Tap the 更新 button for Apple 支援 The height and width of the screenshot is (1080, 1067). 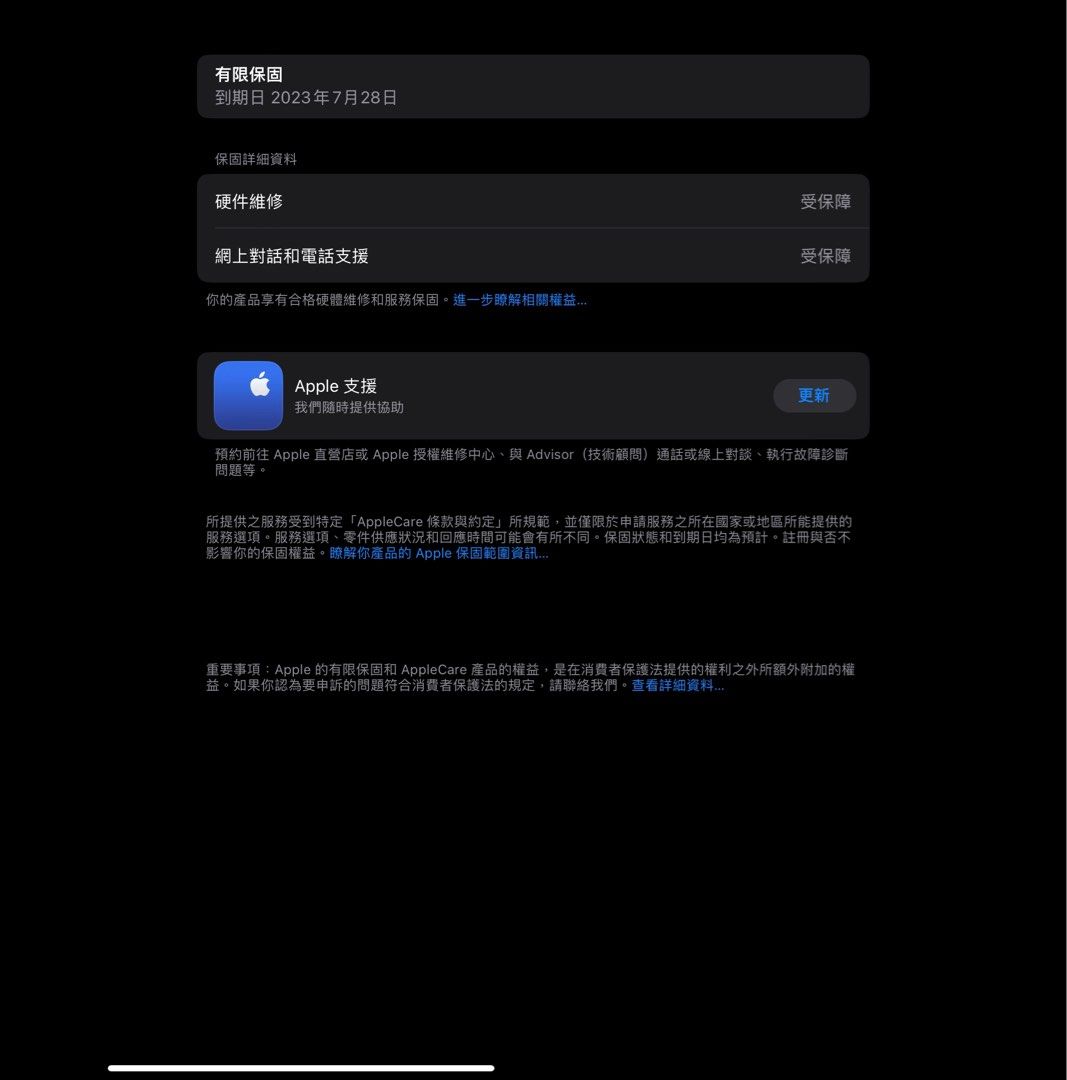[814, 396]
